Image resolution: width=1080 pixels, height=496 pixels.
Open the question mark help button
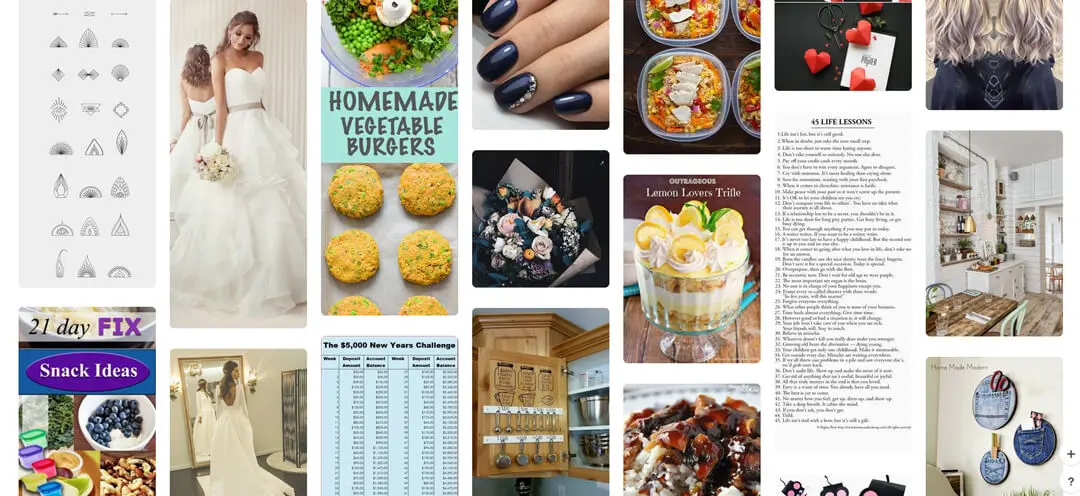[1070, 482]
